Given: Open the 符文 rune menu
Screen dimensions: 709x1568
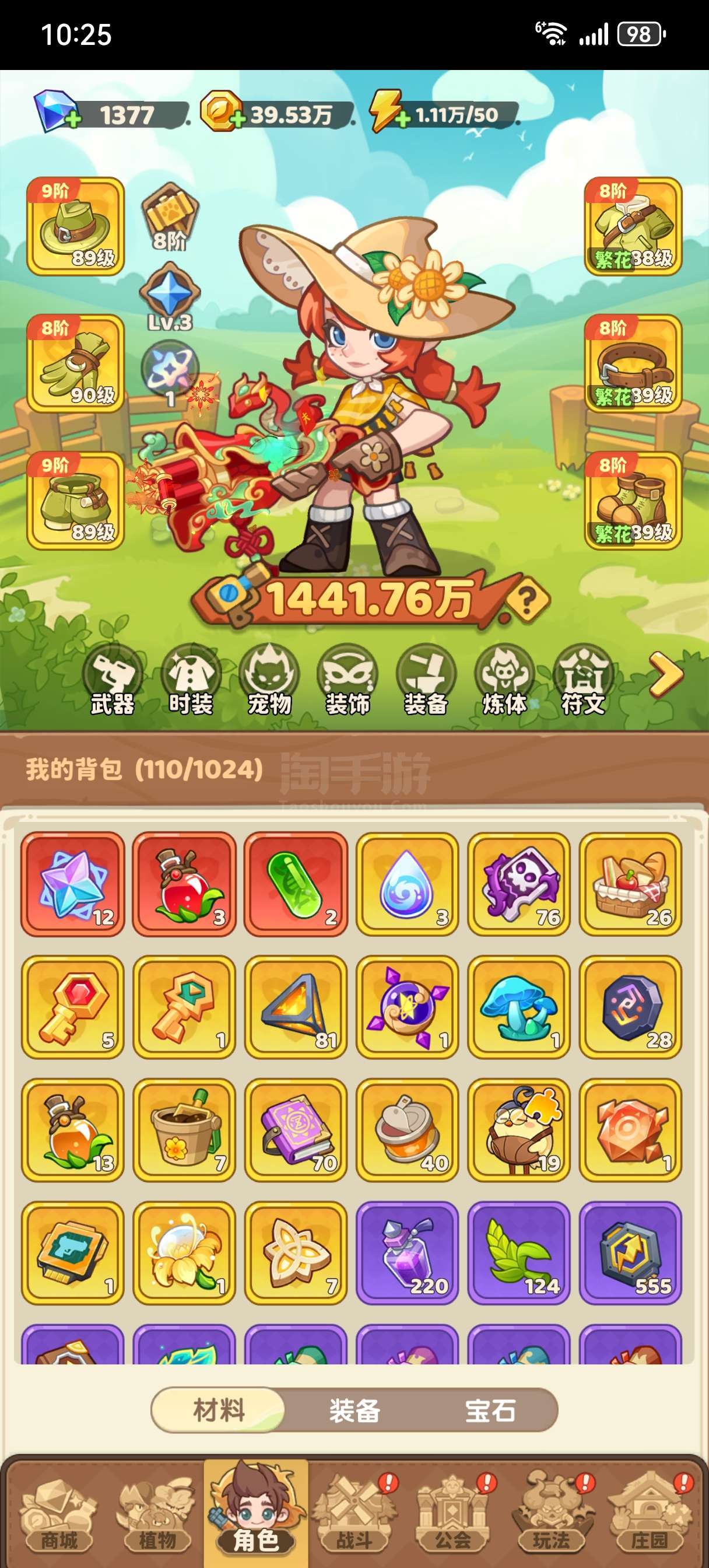Looking at the screenshot, I should 583,680.
